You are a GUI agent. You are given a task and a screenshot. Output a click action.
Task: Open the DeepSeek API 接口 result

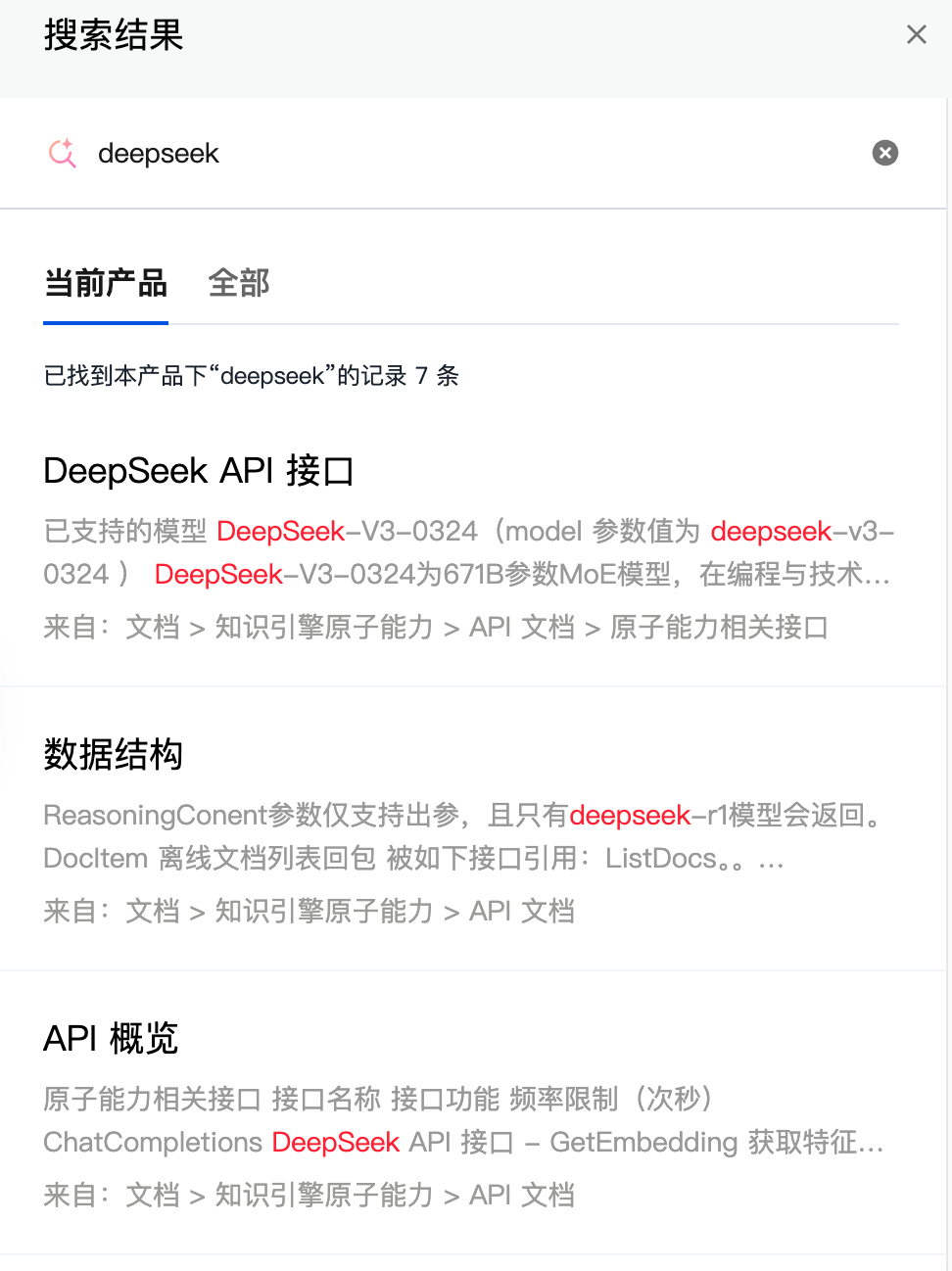[x=199, y=471]
